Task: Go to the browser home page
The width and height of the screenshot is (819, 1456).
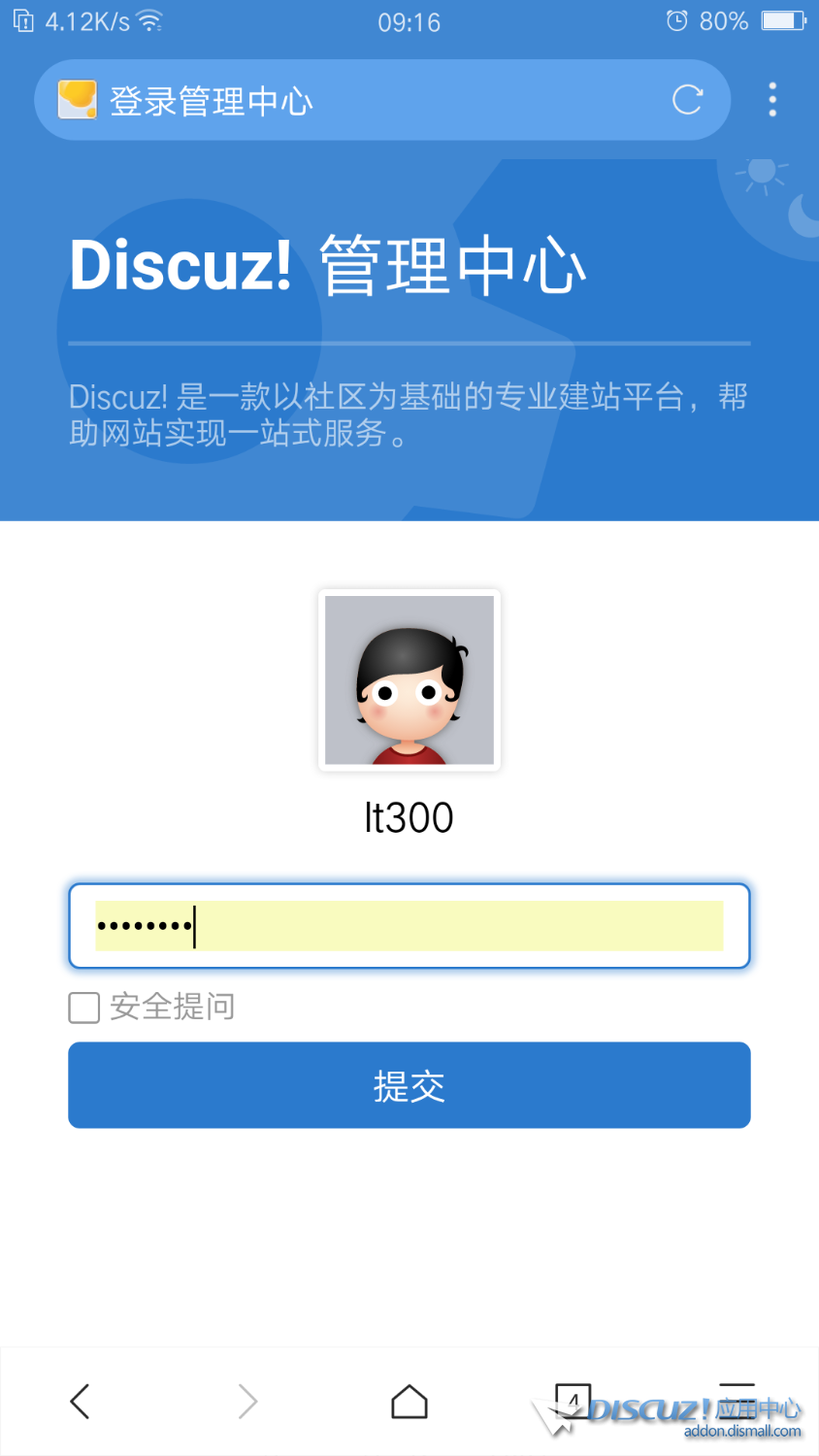Action: coord(409,1401)
